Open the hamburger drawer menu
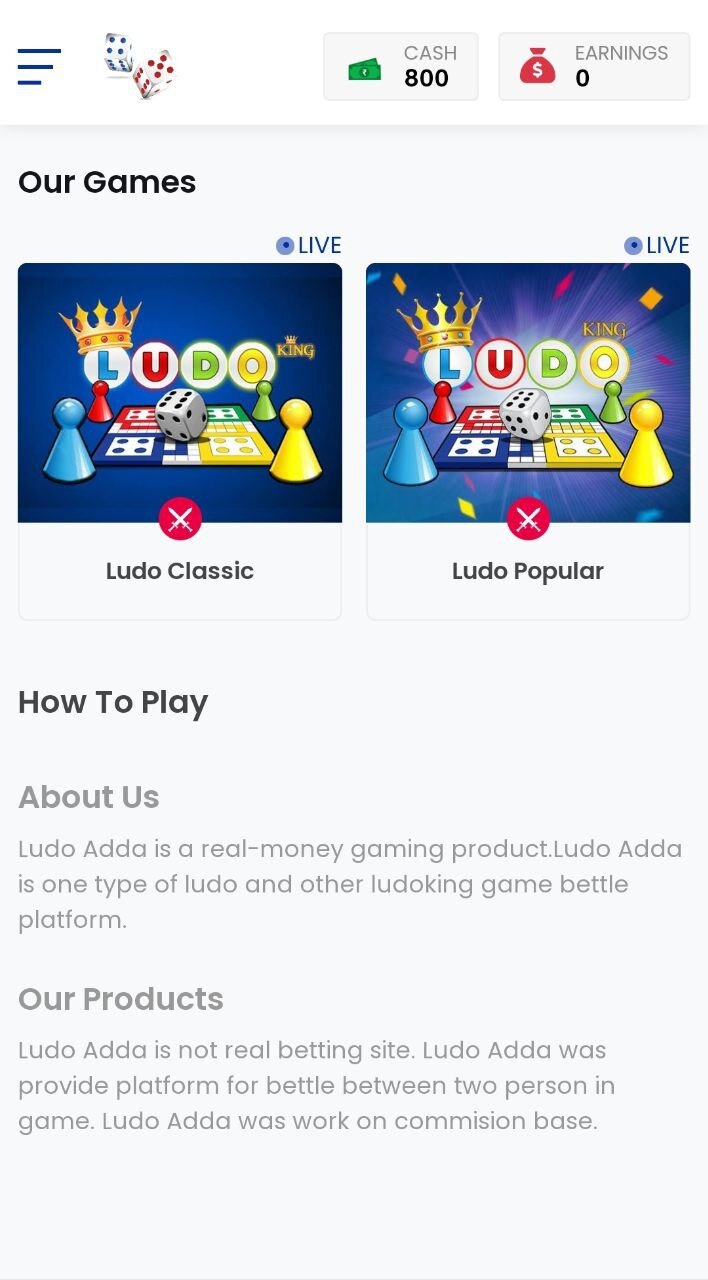708x1280 pixels. coord(39,67)
